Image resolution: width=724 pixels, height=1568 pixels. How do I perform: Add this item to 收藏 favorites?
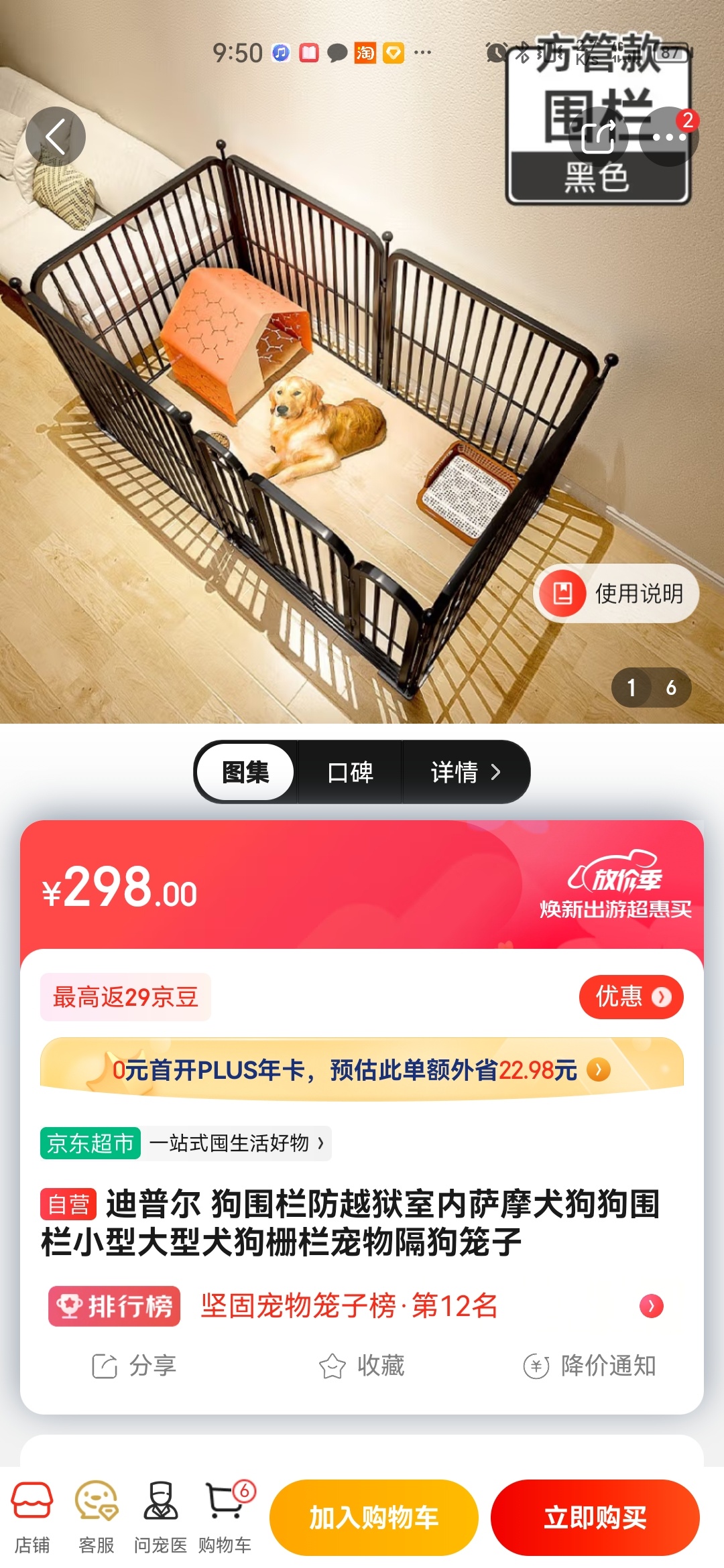362,1365
